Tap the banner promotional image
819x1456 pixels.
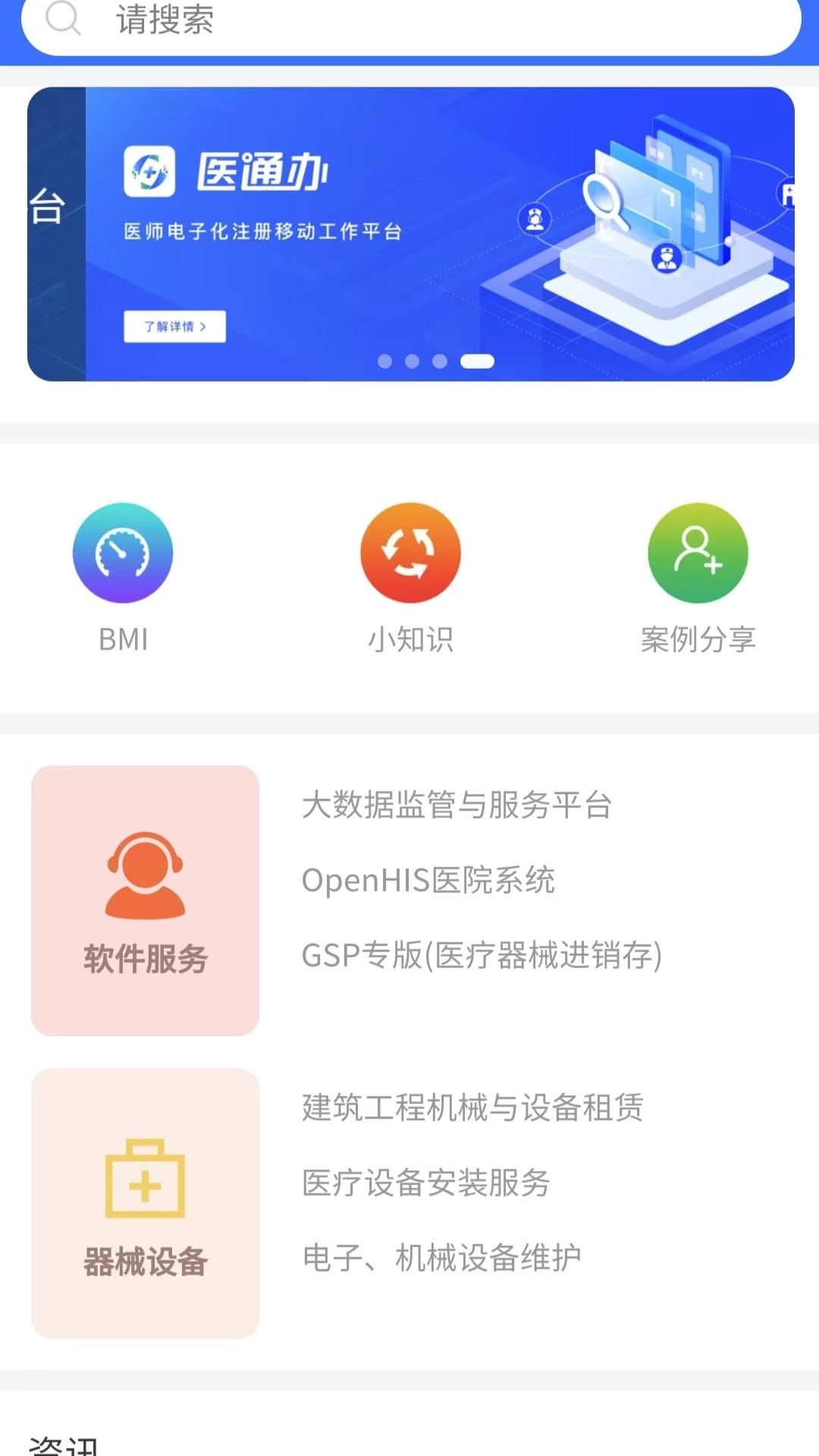pos(409,231)
